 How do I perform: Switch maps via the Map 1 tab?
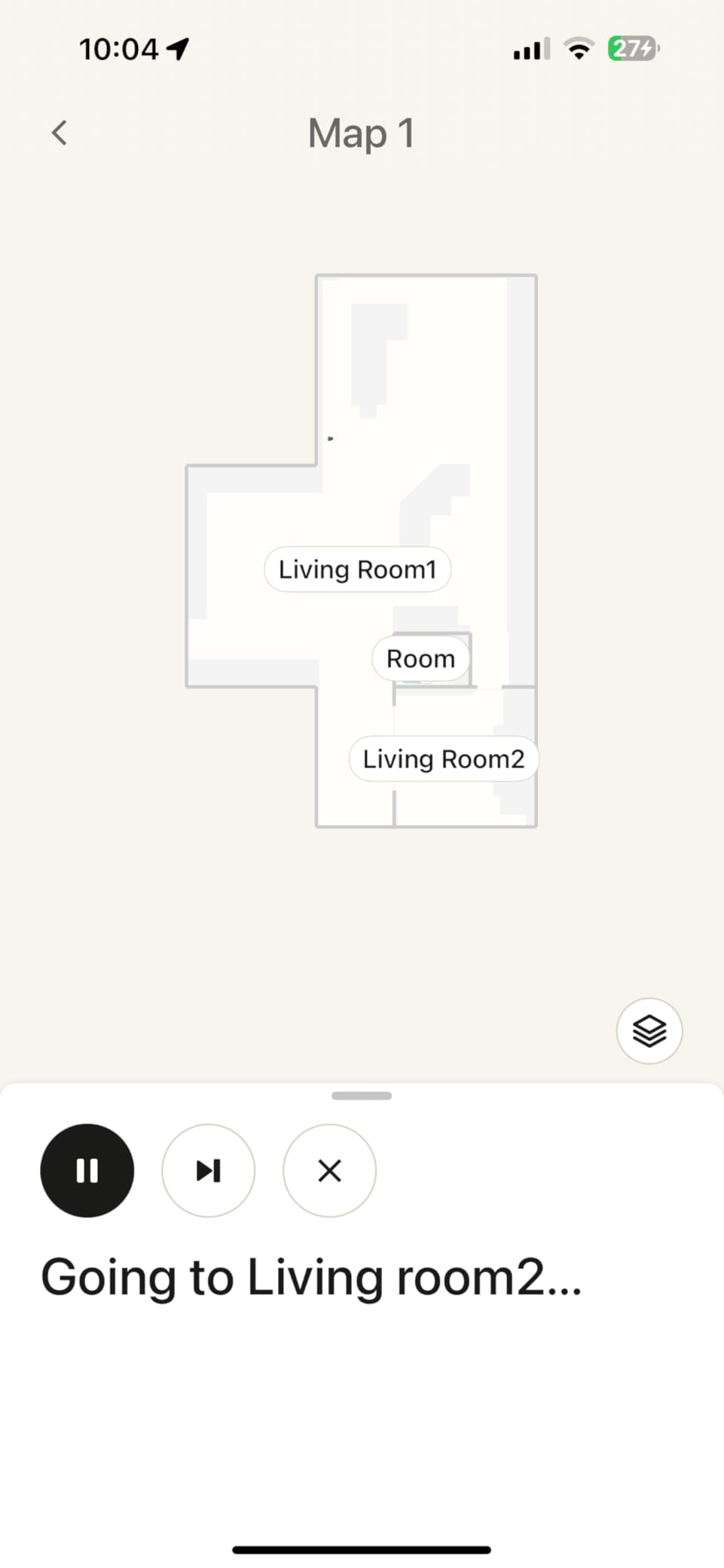pyautogui.click(x=361, y=133)
